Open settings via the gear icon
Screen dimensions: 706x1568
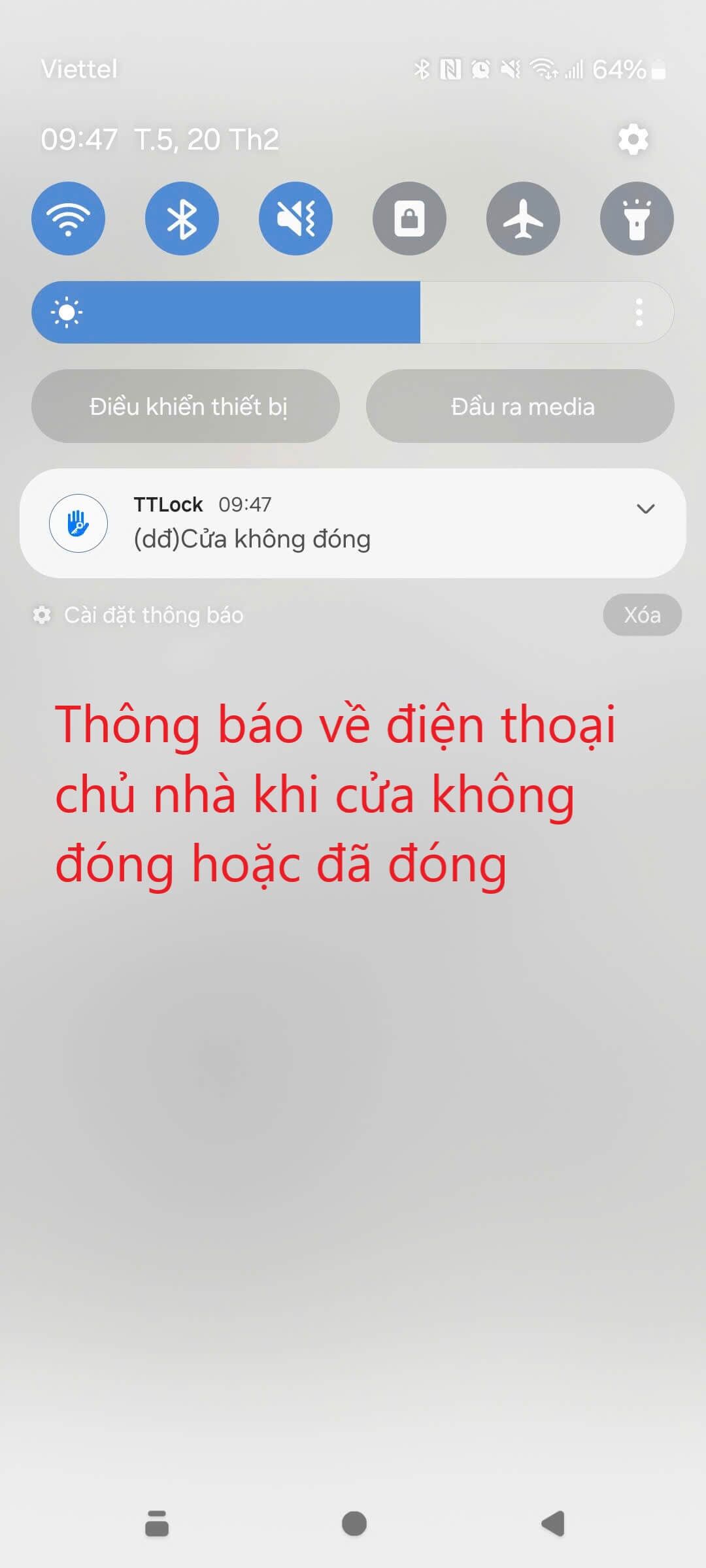coord(633,139)
